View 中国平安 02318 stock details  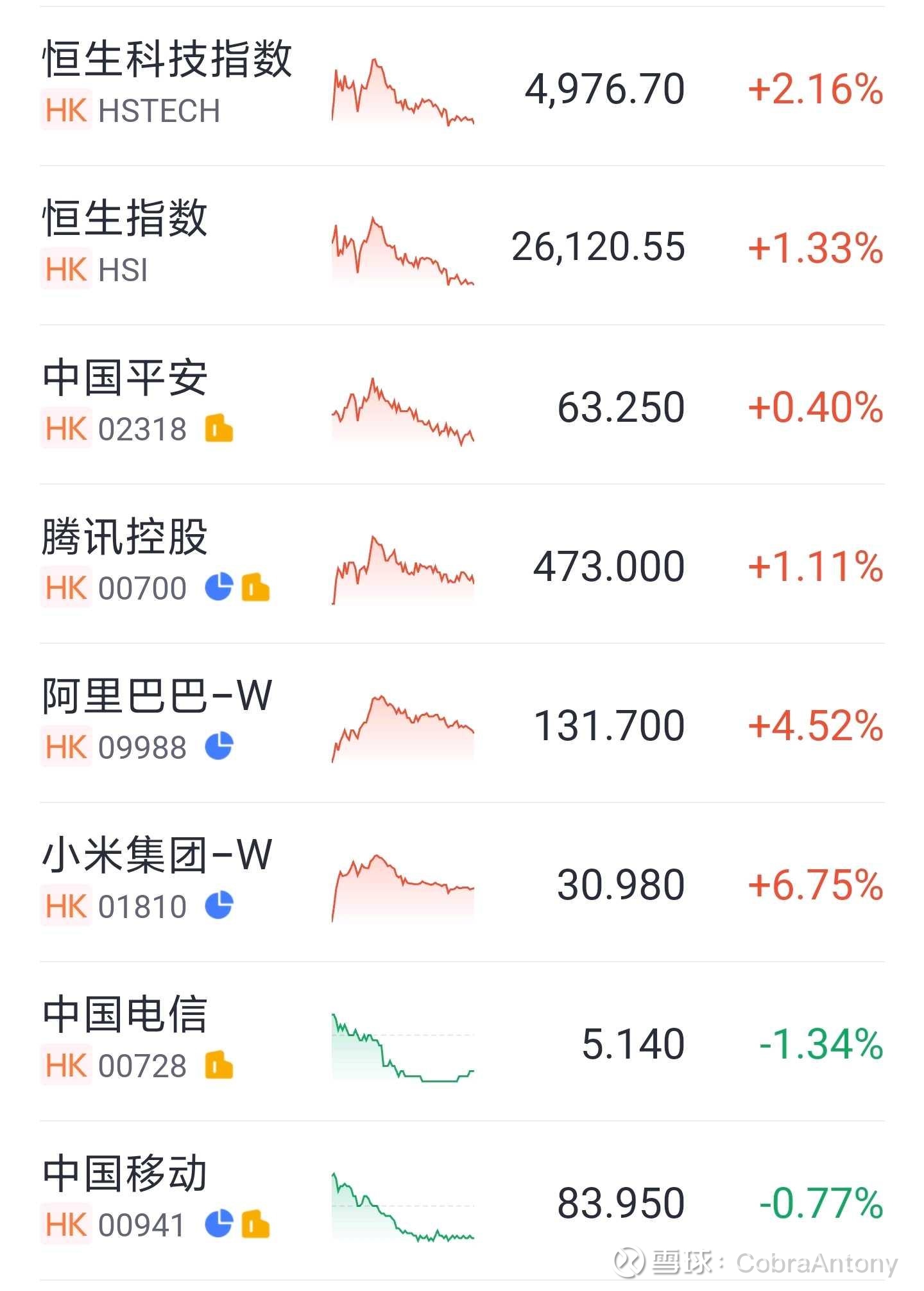[462, 404]
